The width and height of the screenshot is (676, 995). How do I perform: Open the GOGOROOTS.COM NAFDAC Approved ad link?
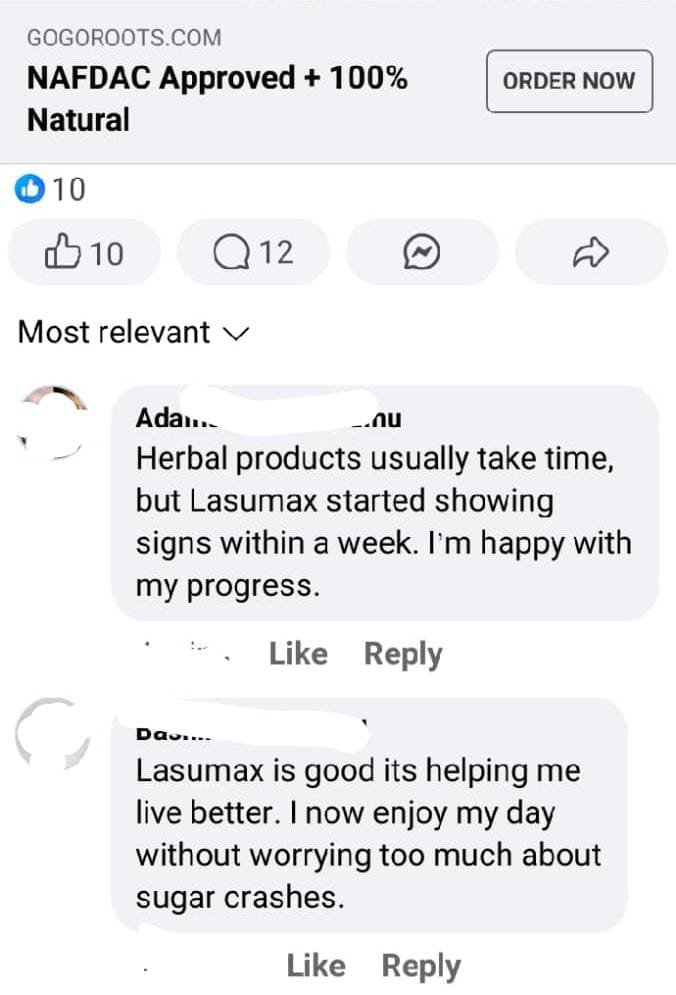click(x=217, y=98)
